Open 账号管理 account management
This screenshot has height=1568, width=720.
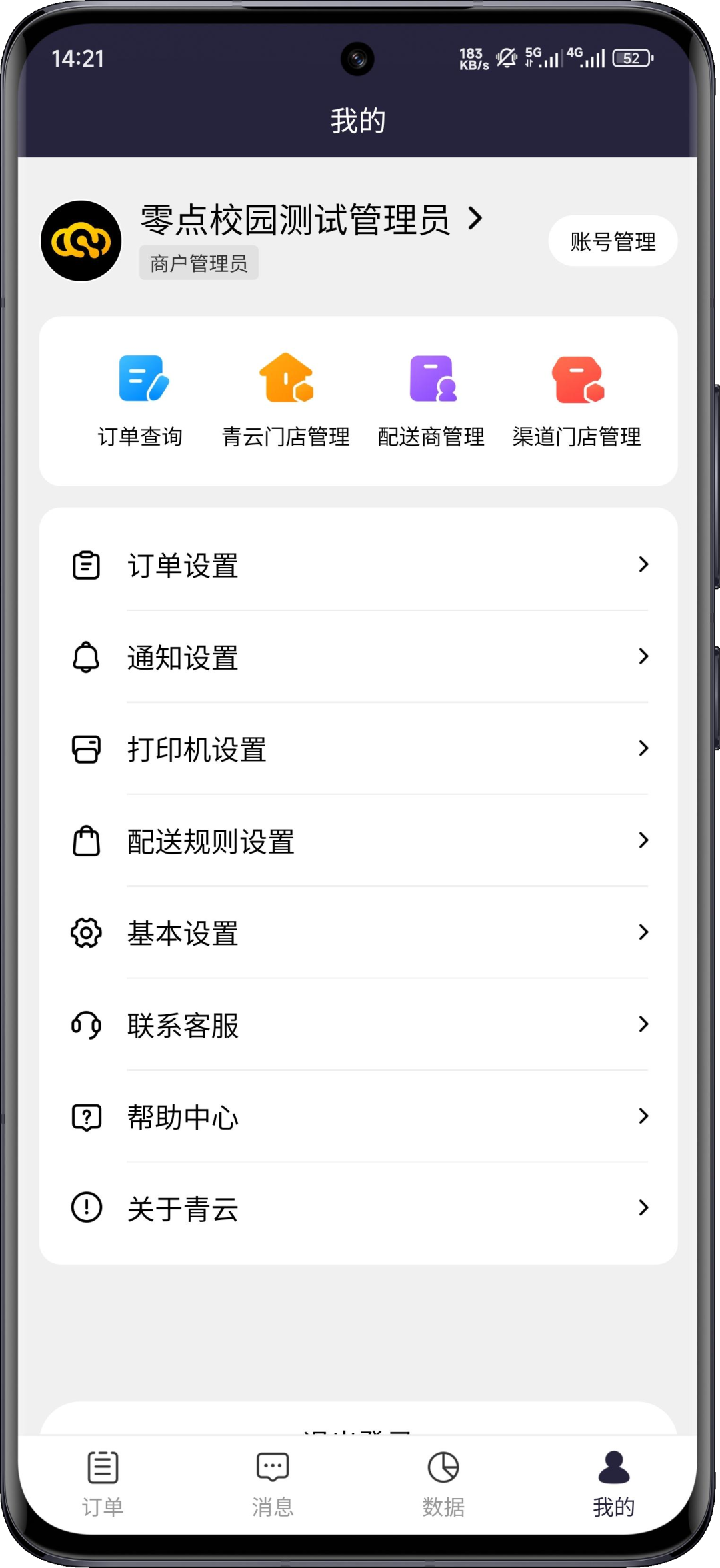coord(613,241)
